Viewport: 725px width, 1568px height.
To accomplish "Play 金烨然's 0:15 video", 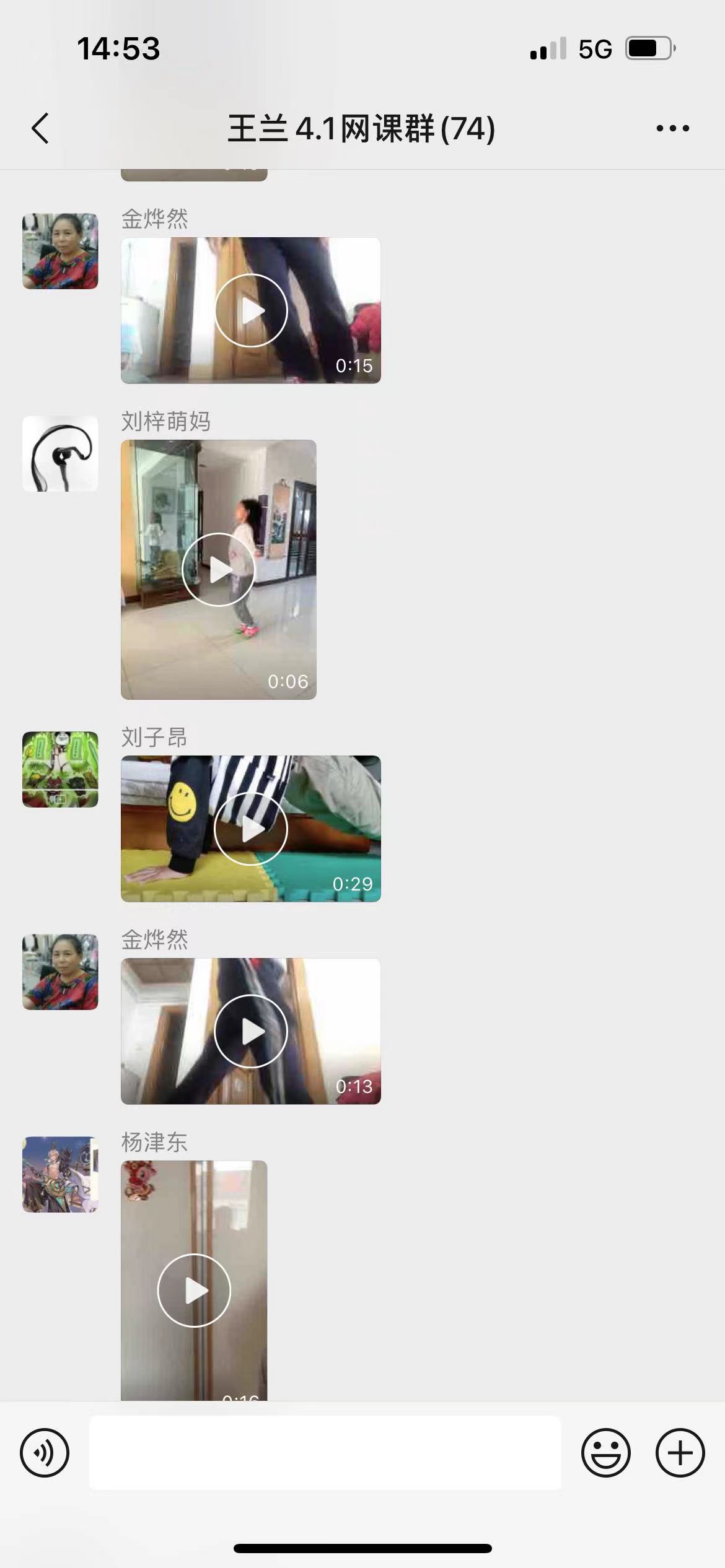I will point(251,311).
